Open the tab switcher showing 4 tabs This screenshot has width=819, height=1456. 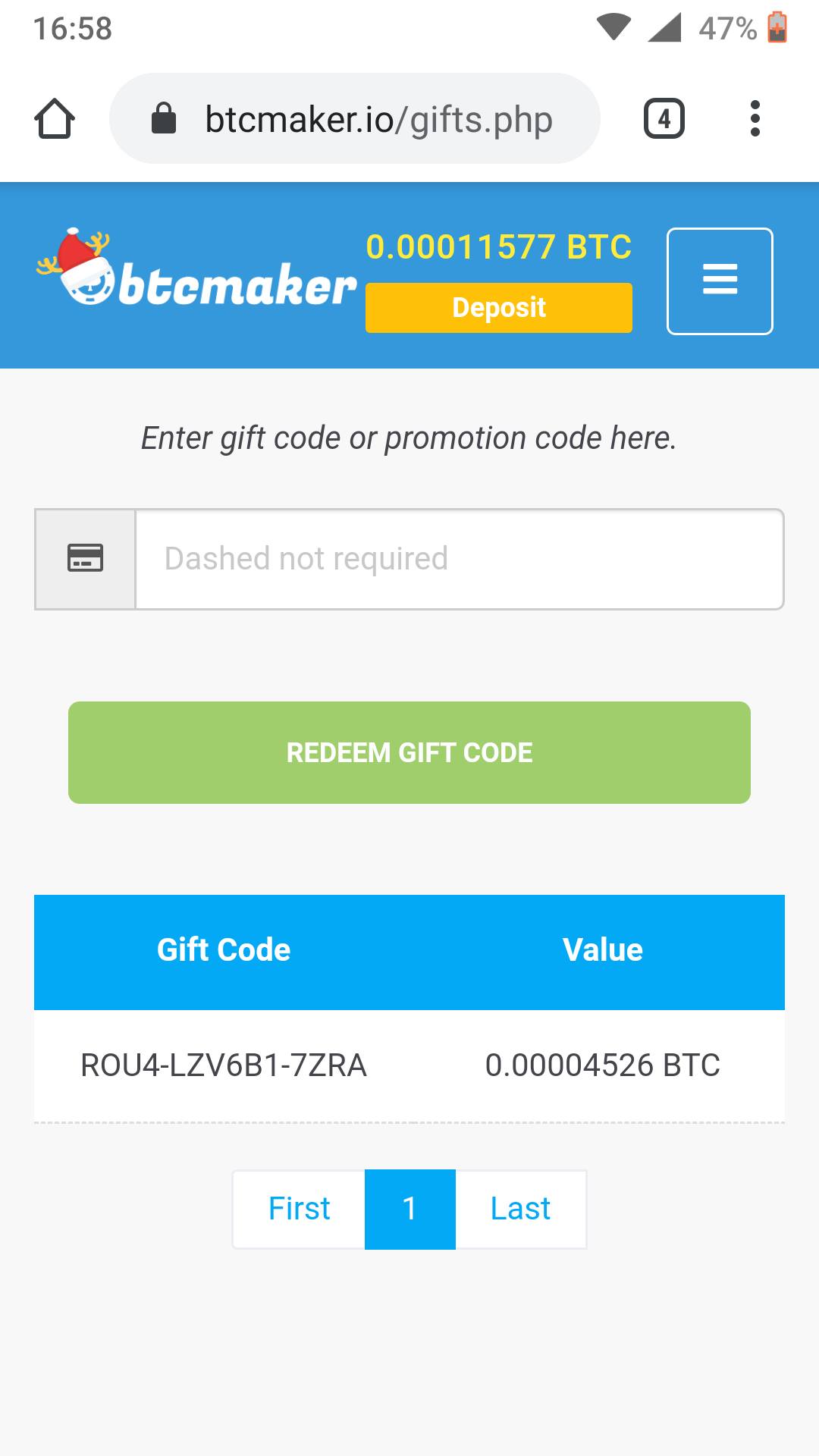coord(664,118)
